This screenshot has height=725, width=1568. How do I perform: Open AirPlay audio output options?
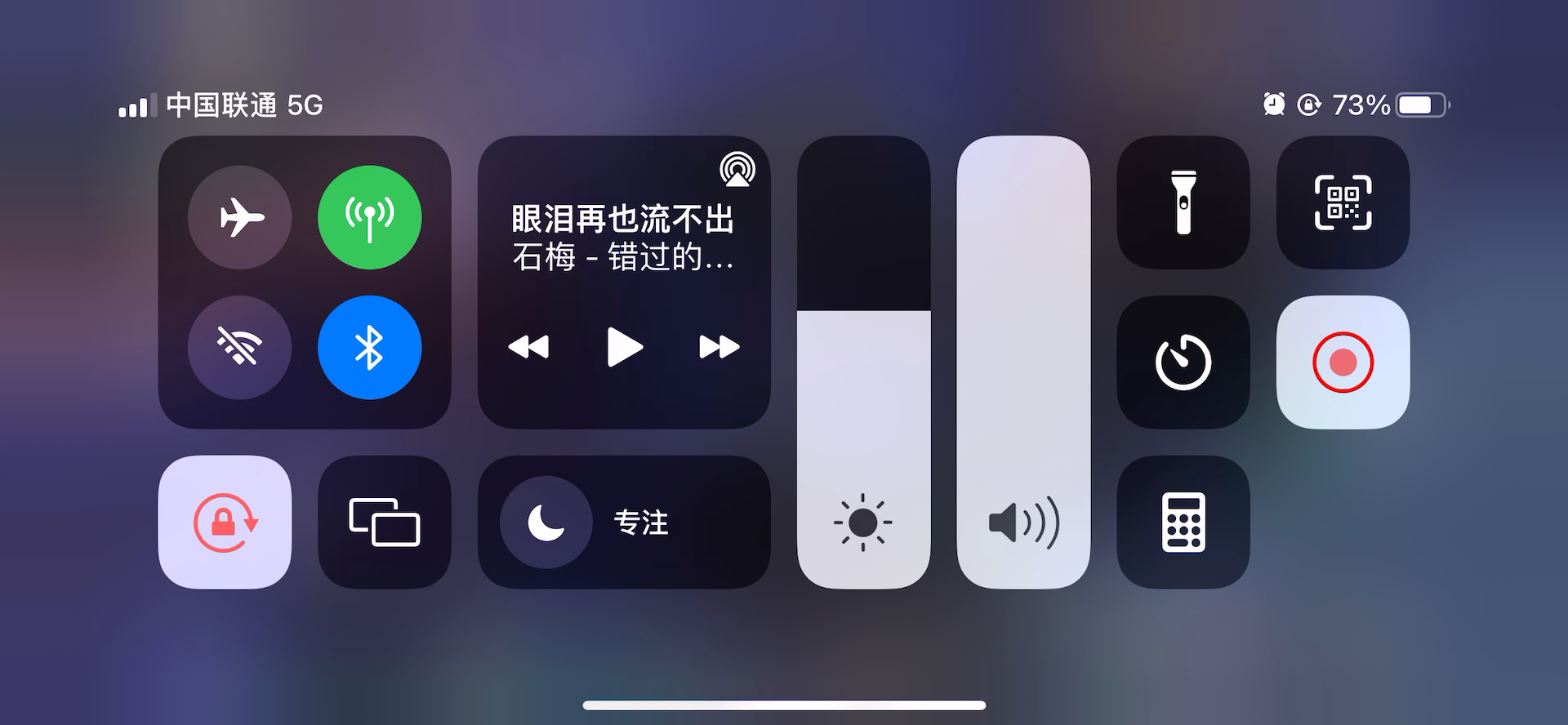(x=737, y=169)
